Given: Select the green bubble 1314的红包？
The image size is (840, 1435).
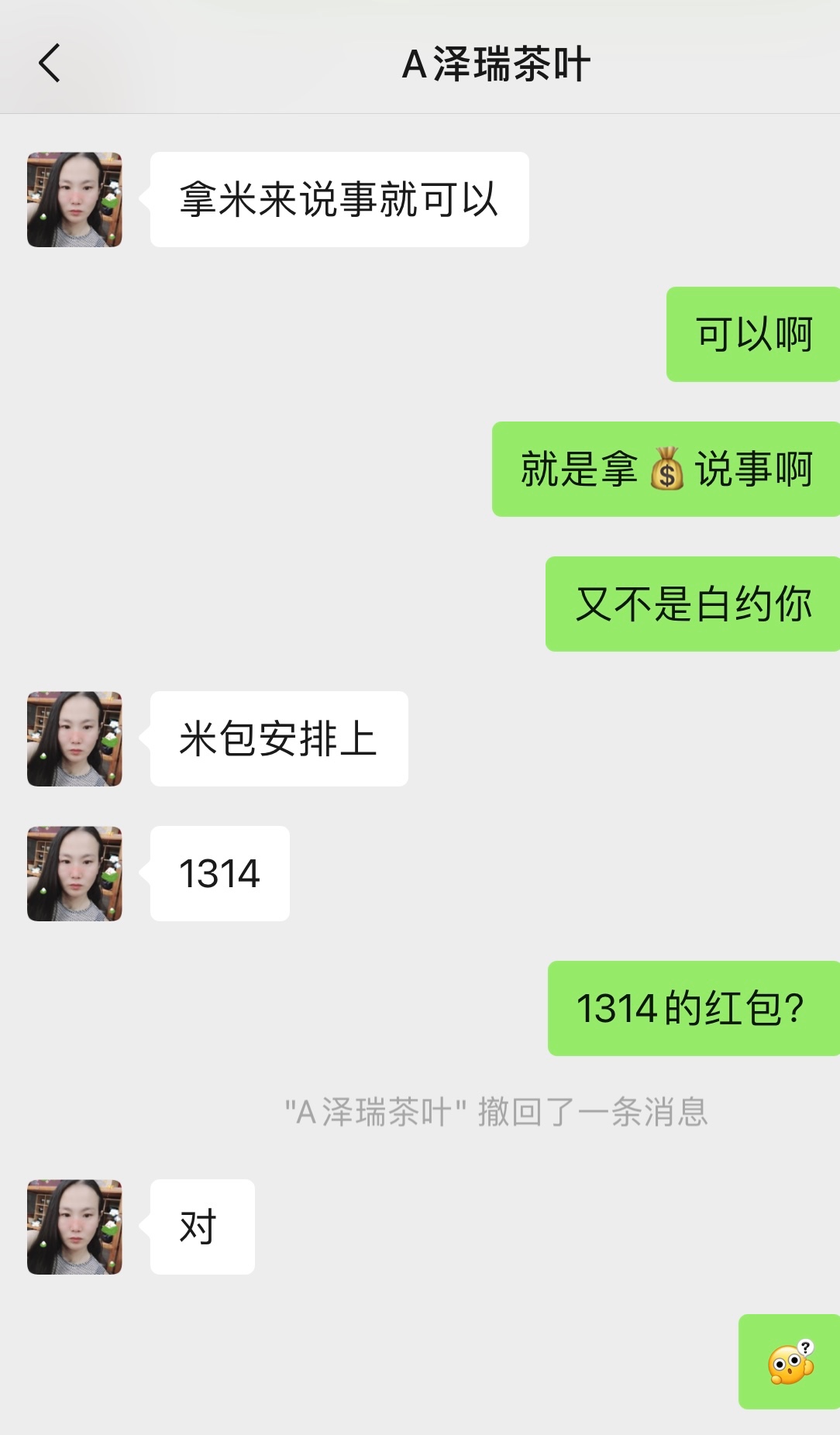Looking at the screenshot, I should (693, 1009).
